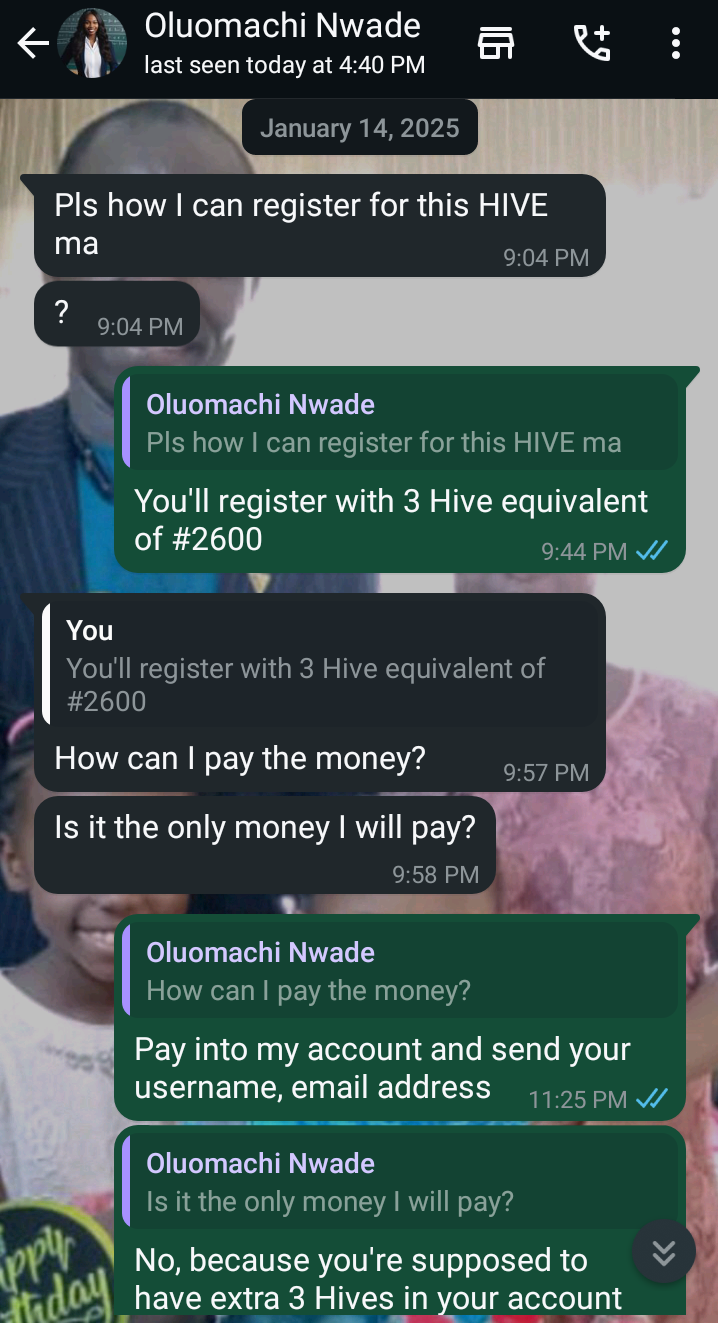Open the three-dot overflow menu
718x1323 pixels.
pos(676,44)
